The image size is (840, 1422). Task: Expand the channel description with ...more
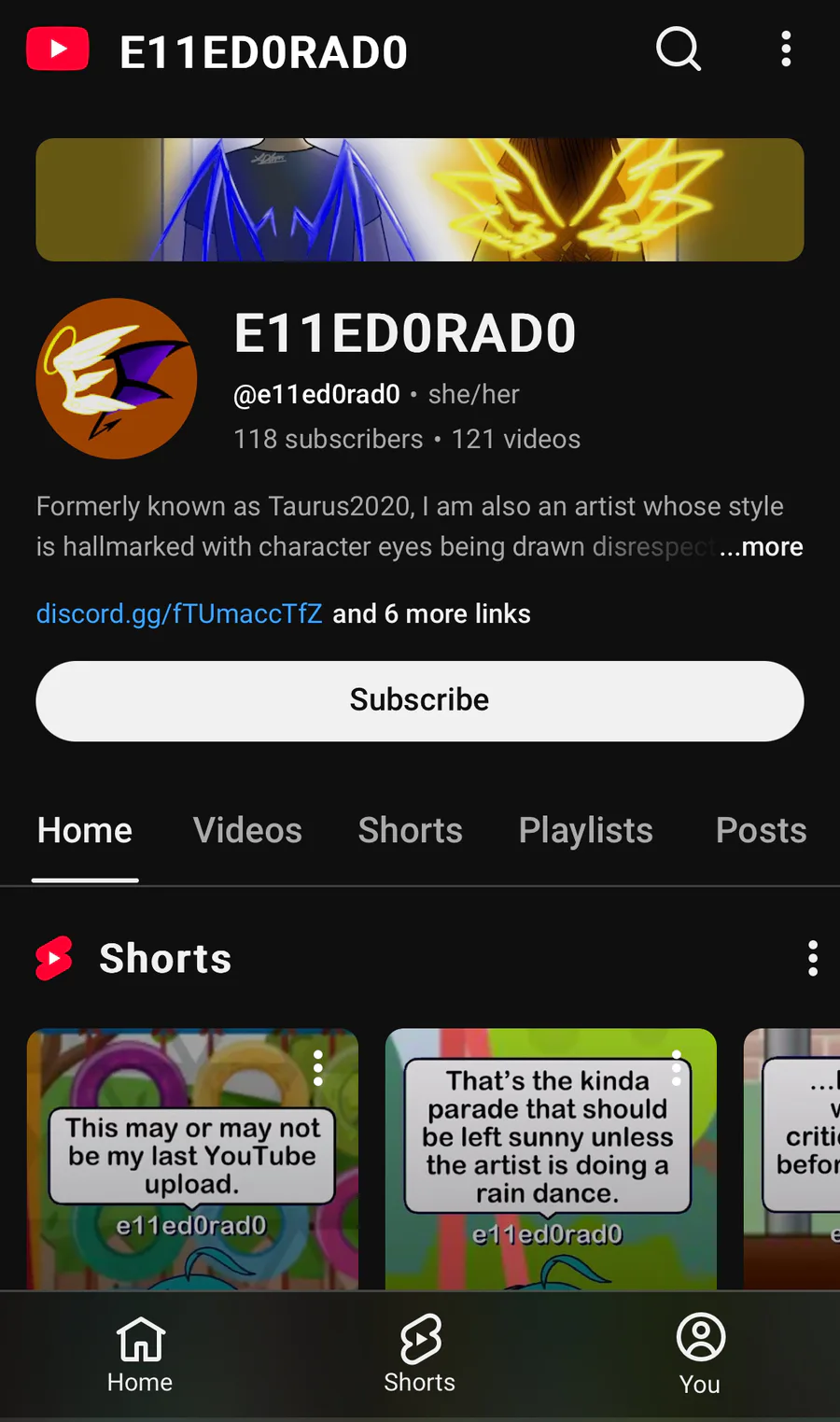(763, 547)
